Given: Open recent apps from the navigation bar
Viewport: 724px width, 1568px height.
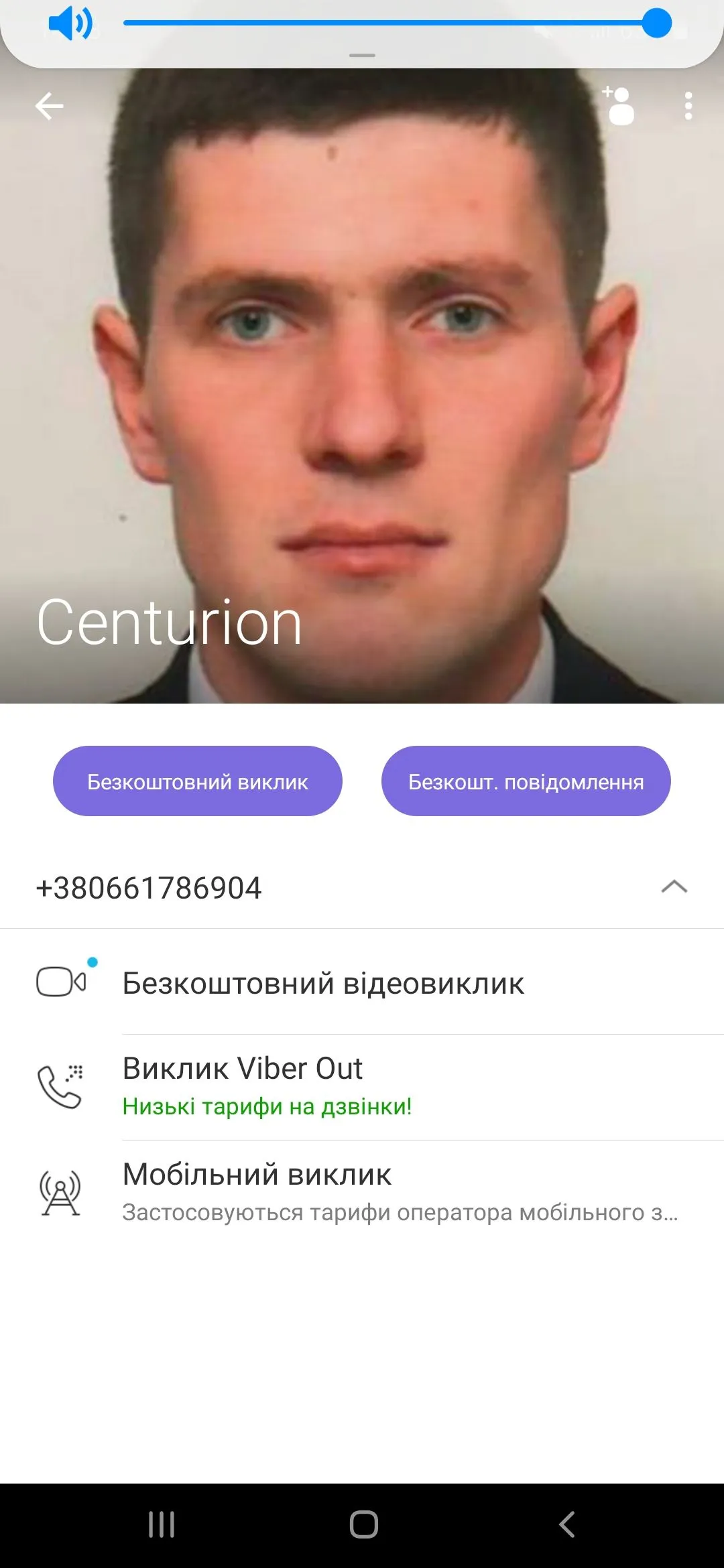Looking at the screenshot, I should (162, 1524).
